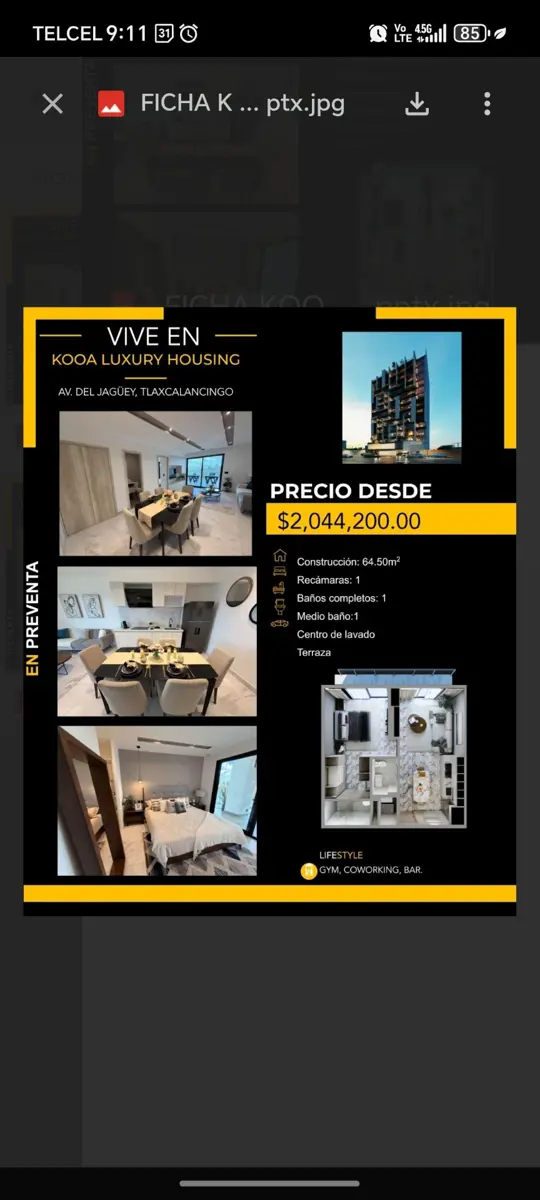Open the three-dot overflow menu
The height and width of the screenshot is (1200, 540).
point(487,104)
